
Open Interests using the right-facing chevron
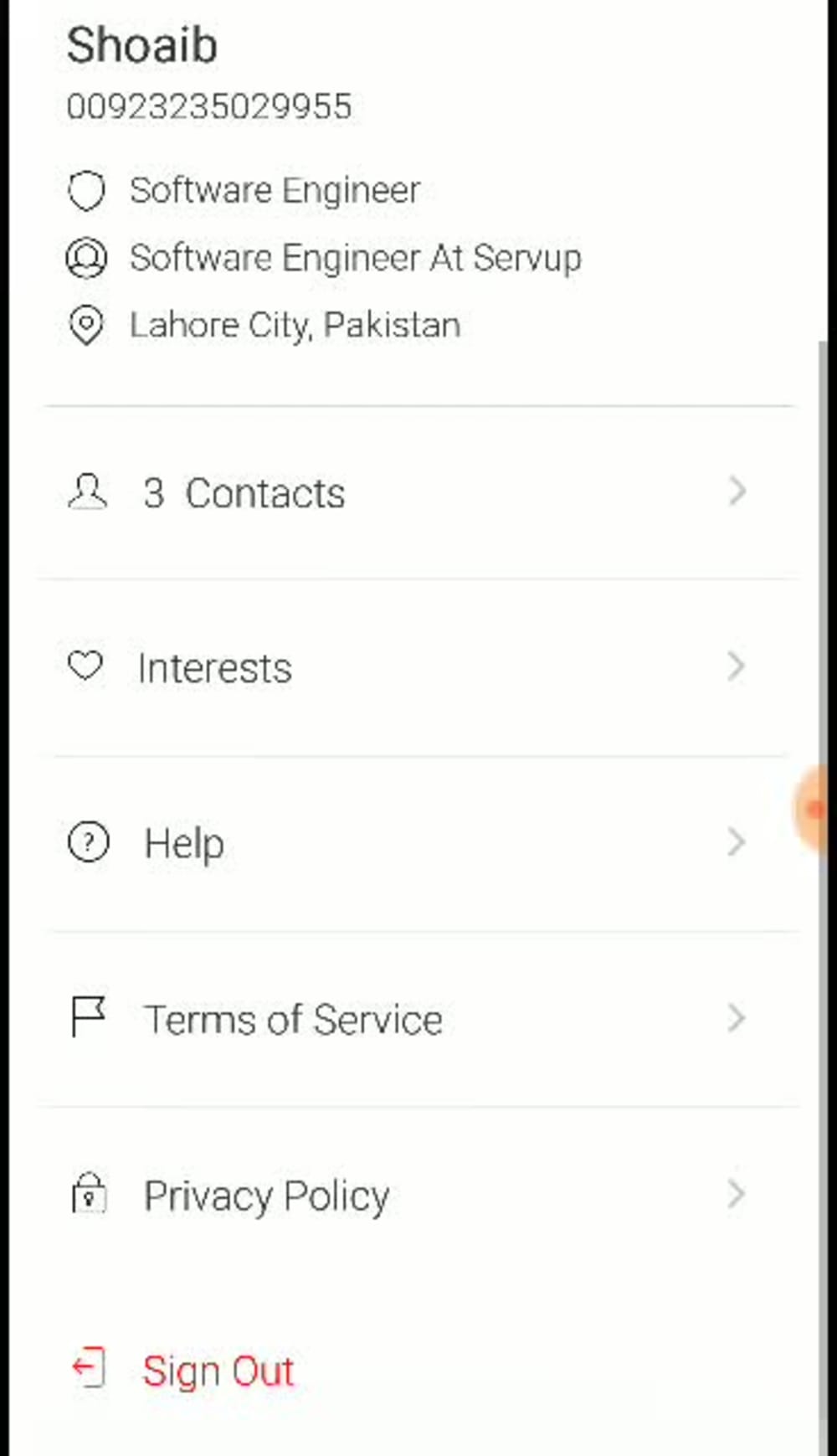[736, 666]
